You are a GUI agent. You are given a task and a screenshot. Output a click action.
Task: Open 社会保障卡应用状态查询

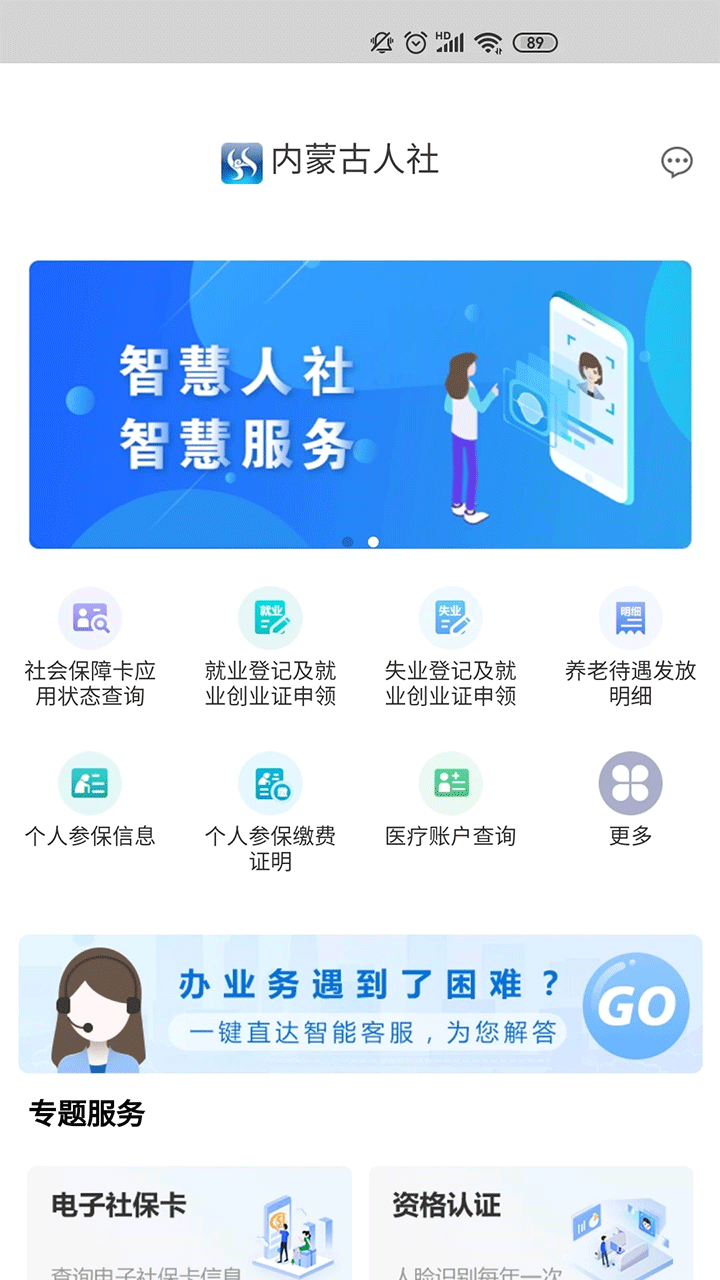[x=90, y=648]
